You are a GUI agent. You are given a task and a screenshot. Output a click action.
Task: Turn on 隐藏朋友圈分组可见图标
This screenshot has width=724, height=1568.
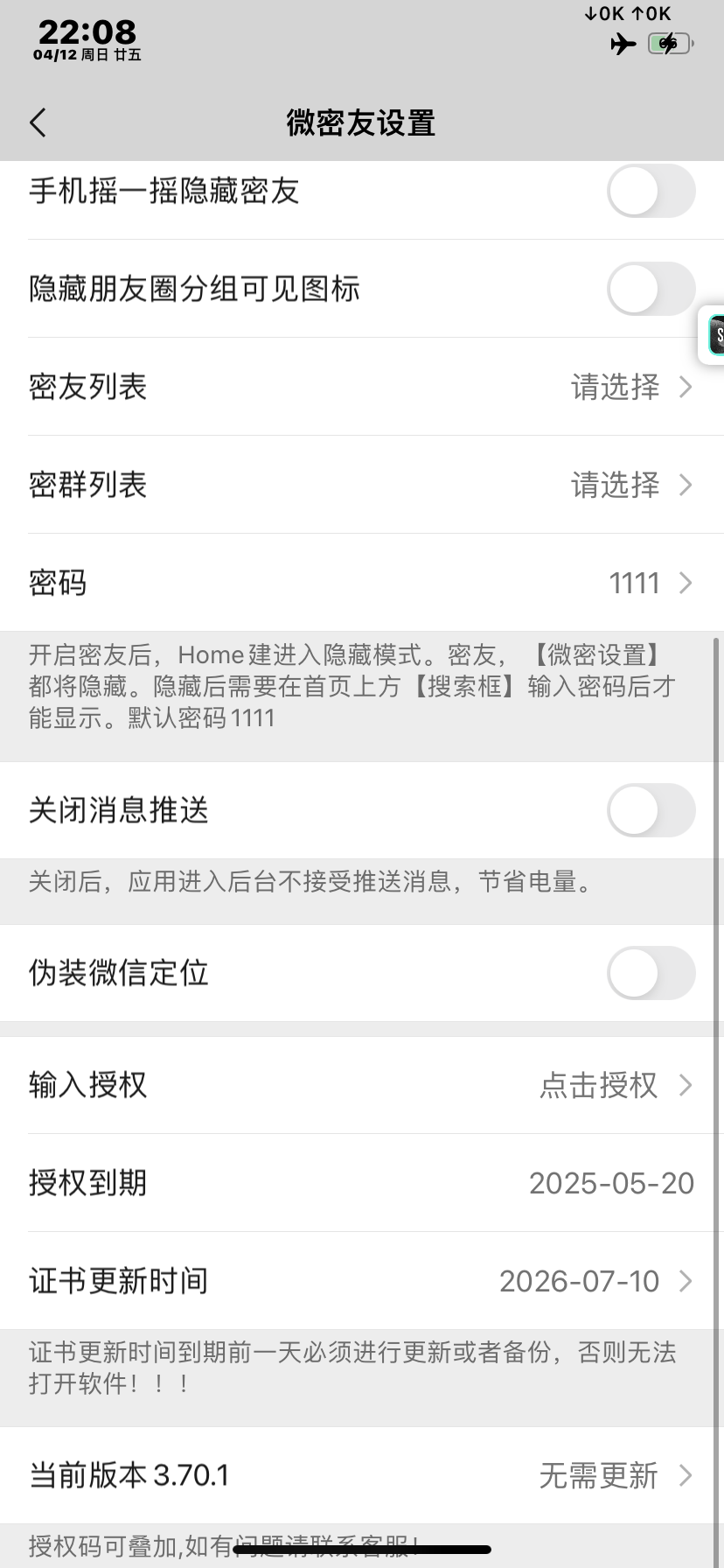[651, 289]
